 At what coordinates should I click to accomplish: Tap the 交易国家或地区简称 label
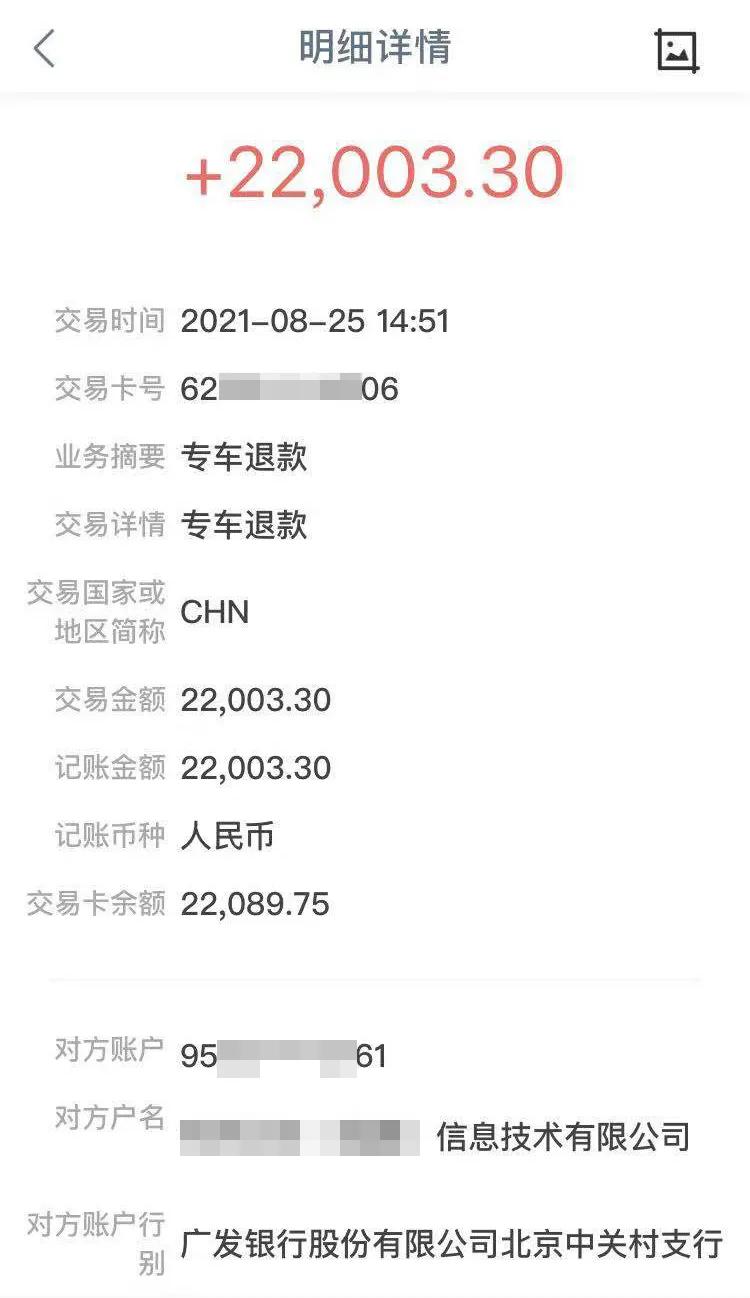[x=96, y=612]
